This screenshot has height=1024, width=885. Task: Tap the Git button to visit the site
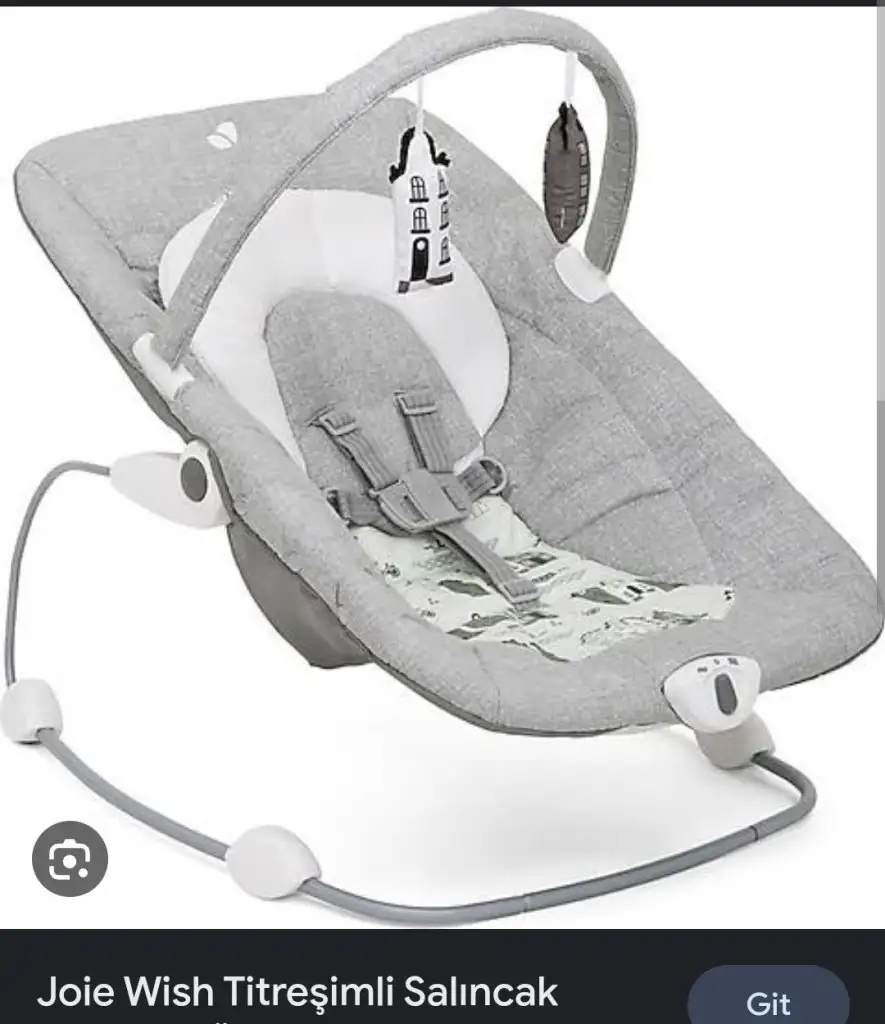coord(768,1001)
